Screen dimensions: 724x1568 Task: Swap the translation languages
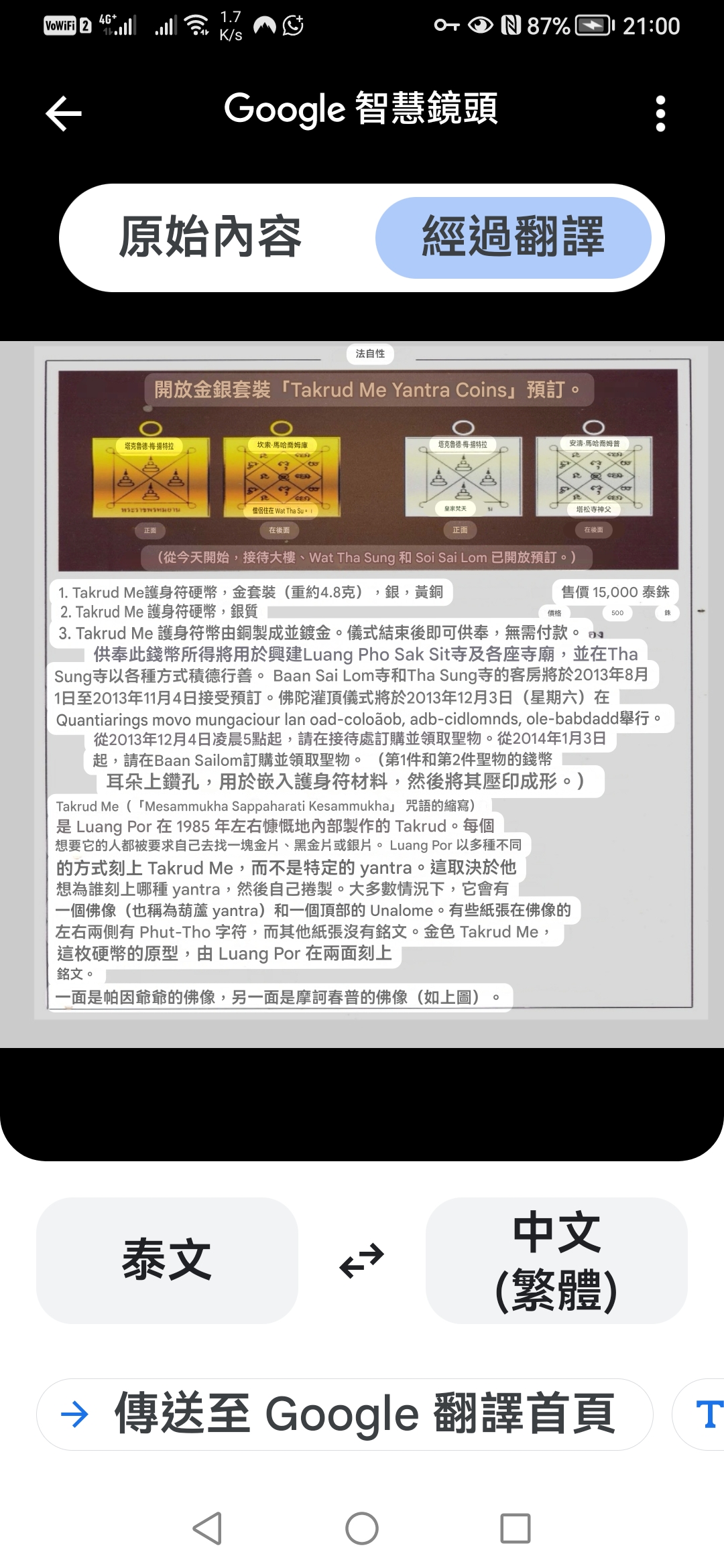pos(361,1260)
